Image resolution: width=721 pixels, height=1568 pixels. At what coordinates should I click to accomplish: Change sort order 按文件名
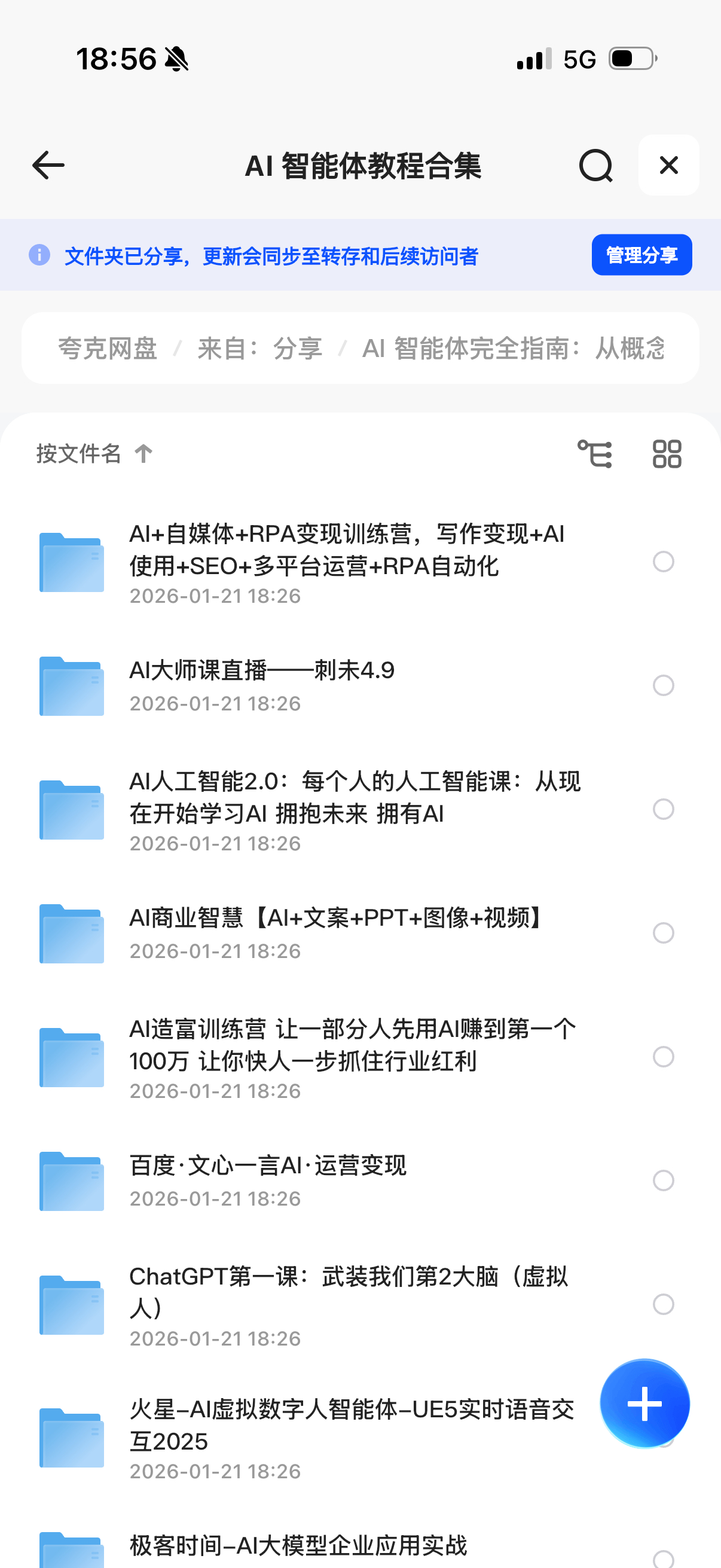pyautogui.click(x=94, y=453)
